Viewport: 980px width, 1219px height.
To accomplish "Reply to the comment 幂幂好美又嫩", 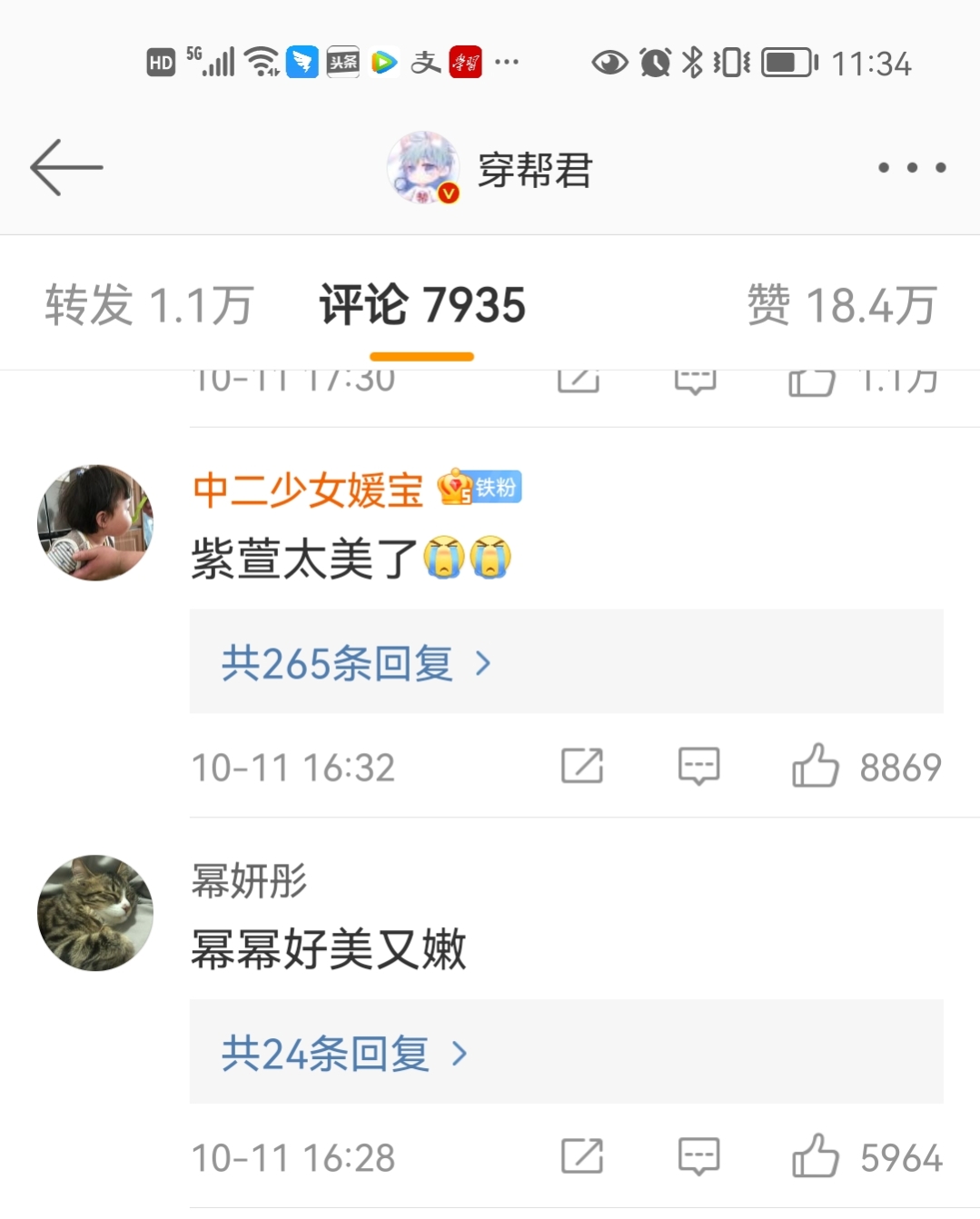I will 698,1156.
